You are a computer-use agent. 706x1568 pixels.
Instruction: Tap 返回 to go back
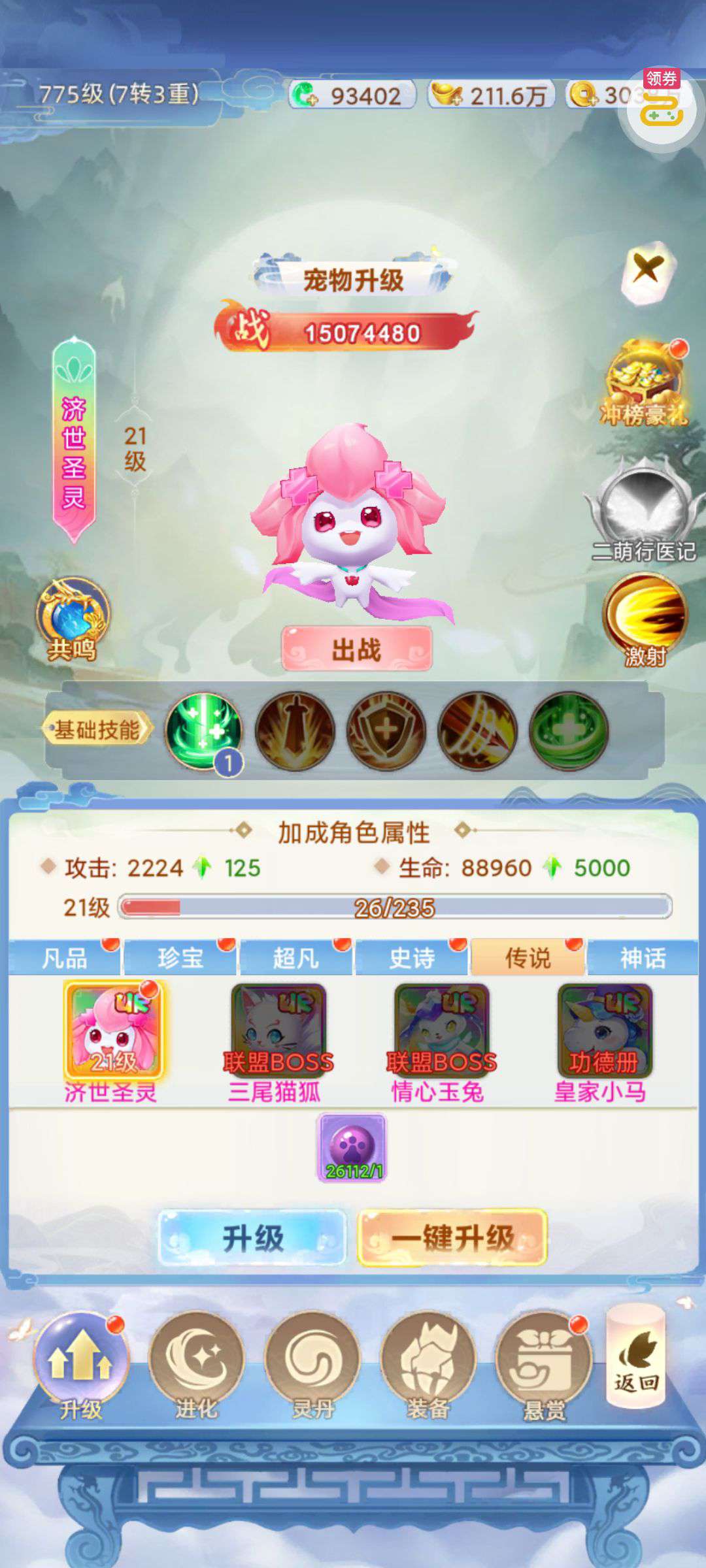pyautogui.click(x=635, y=1358)
